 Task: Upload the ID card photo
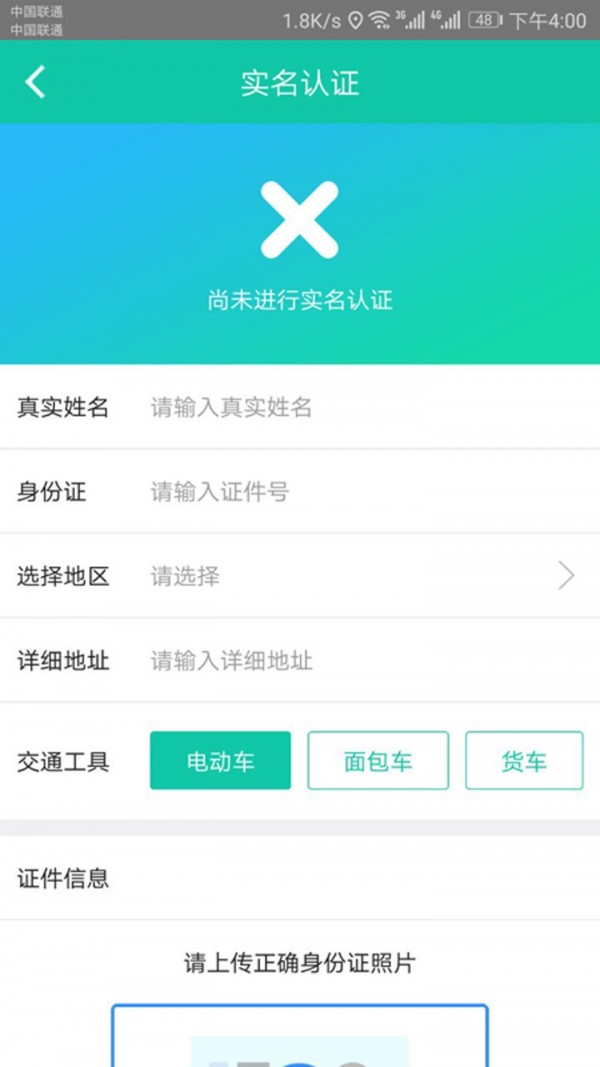click(x=300, y=1035)
